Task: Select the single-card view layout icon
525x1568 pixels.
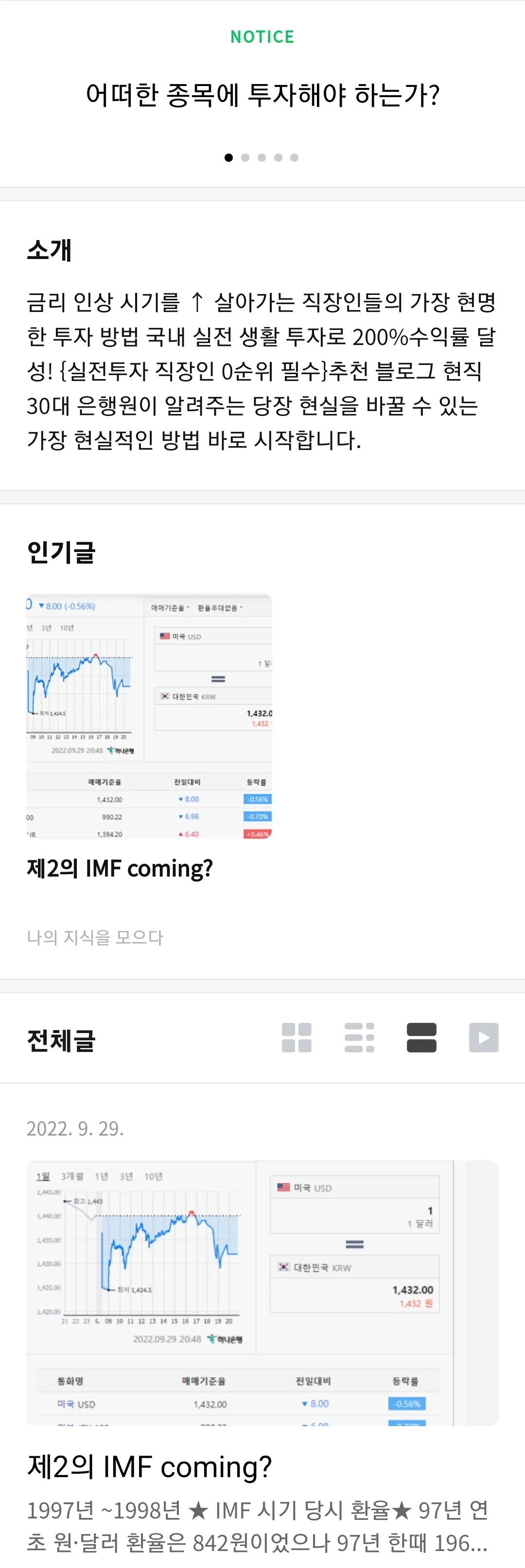Action: click(x=421, y=1038)
